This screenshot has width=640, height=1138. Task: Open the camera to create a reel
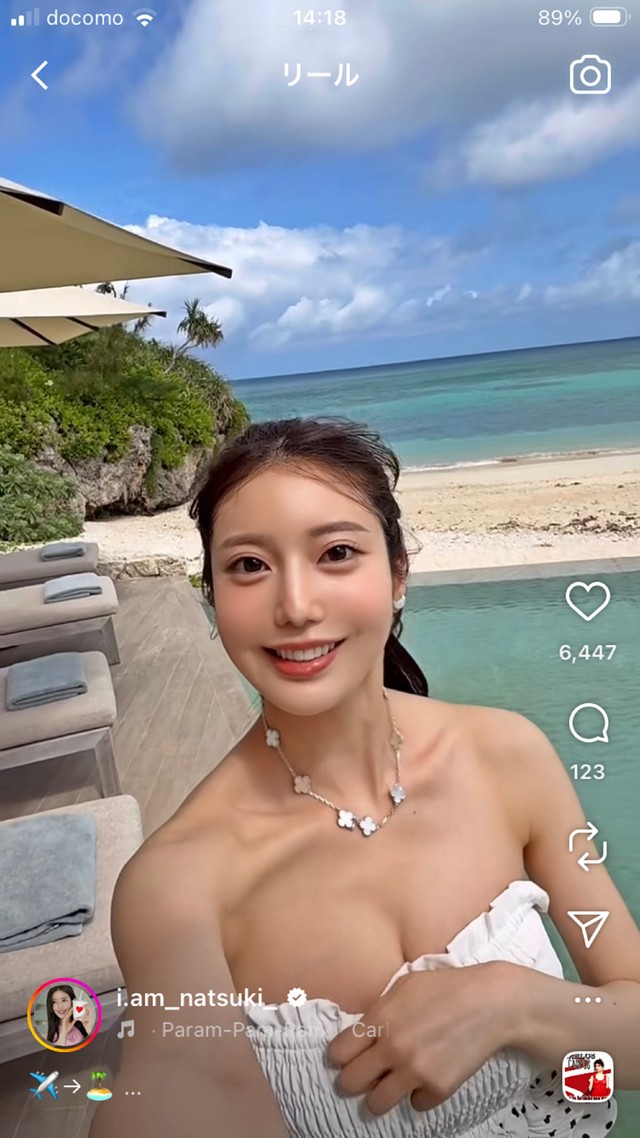[x=590, y=75]
